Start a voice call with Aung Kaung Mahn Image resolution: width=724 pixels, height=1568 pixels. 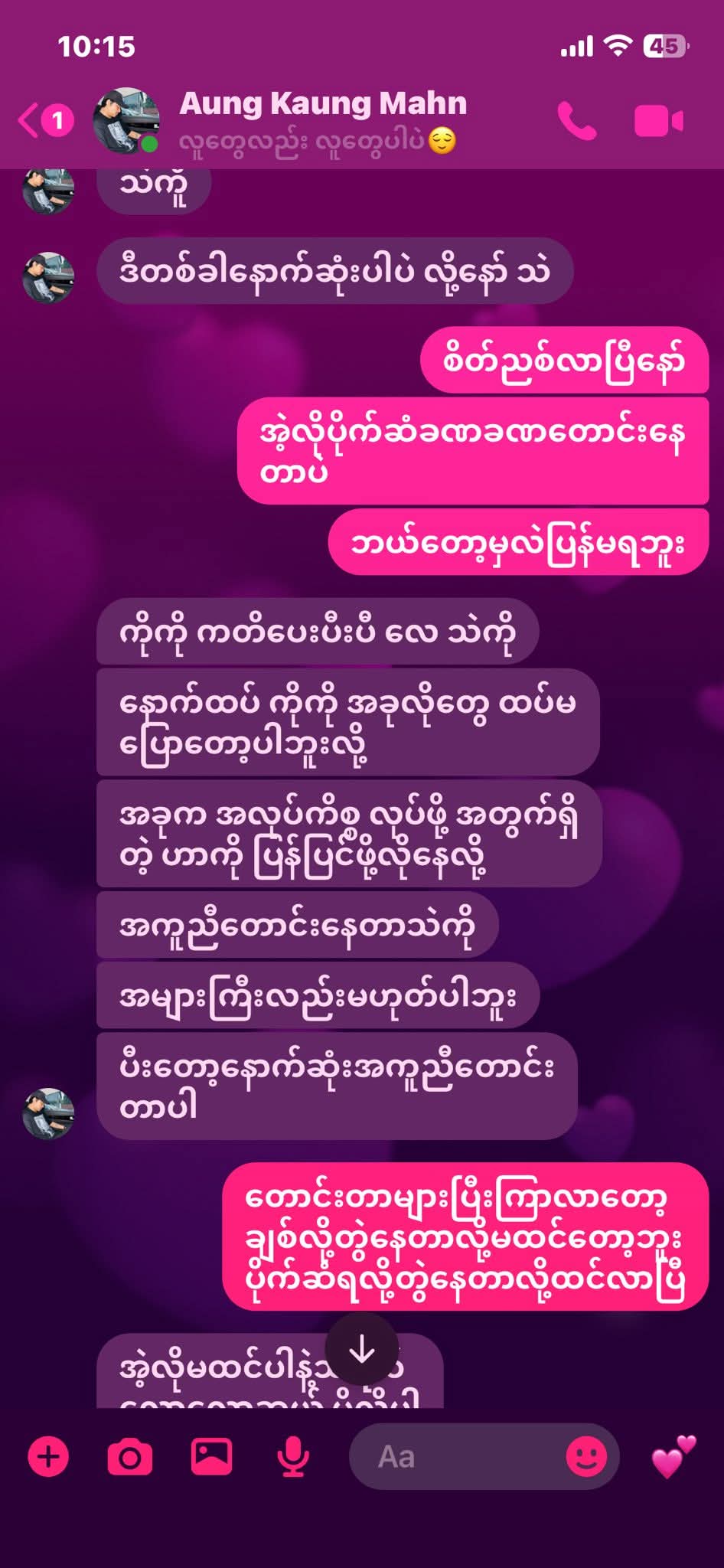[576, 121]
